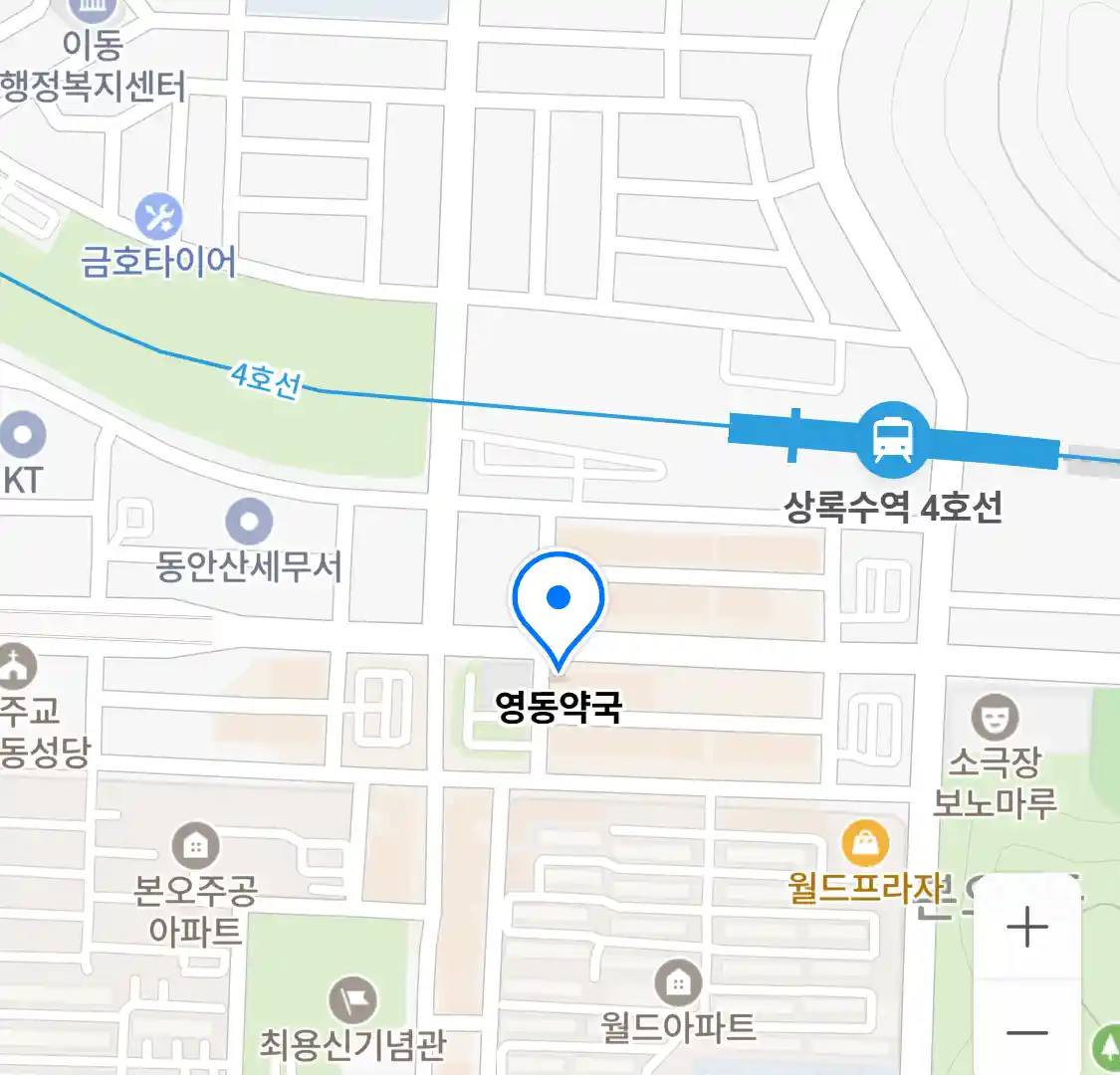Screen dimensions: 1120x1075
Task: Open the KT place marker
Action: click(22, 436)
